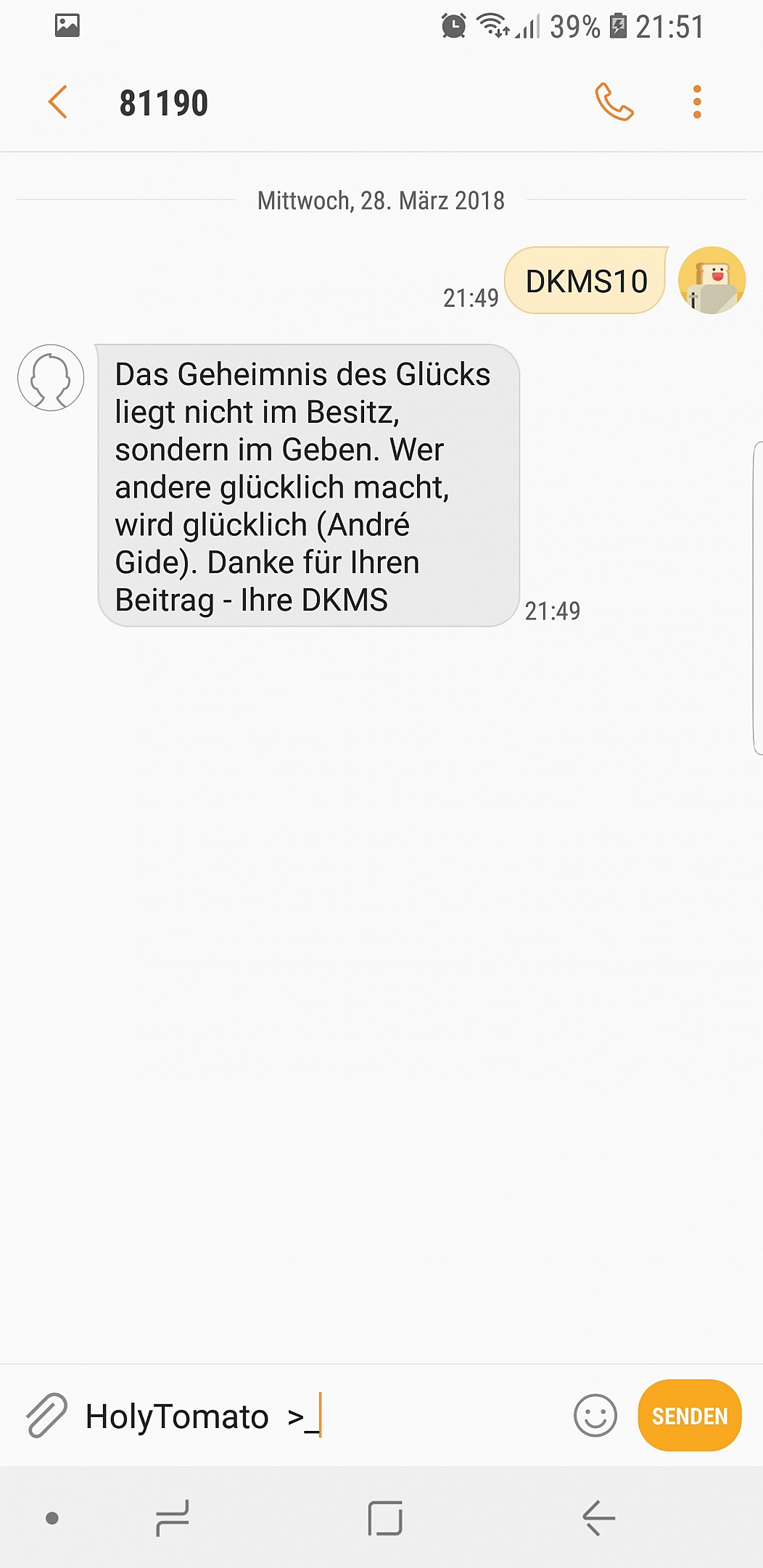Image resolution: width=763 pixels, height=1568 pixels.
Task: Open the edge panel handle
Action: pos(758,598)
